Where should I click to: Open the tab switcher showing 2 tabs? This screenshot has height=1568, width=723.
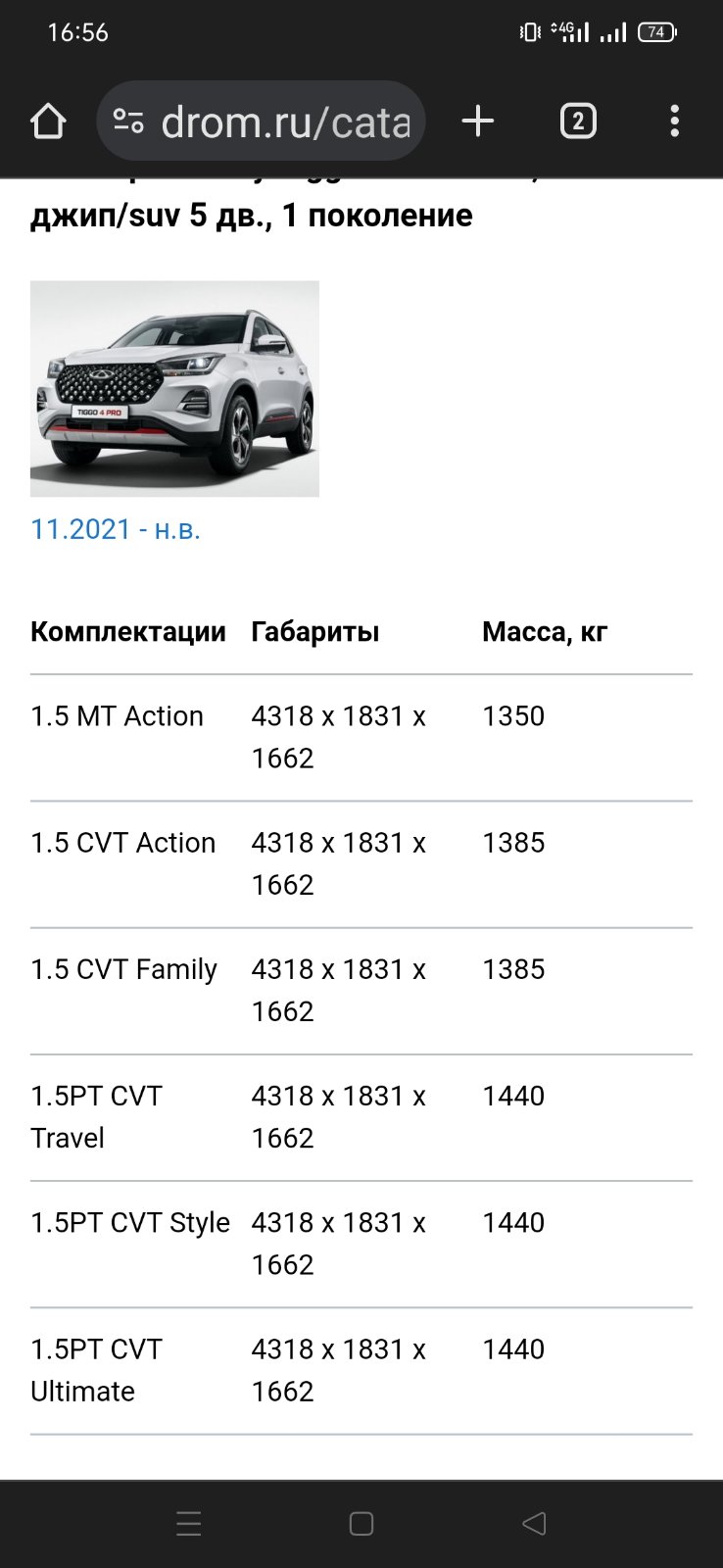(x=578, y=122)
